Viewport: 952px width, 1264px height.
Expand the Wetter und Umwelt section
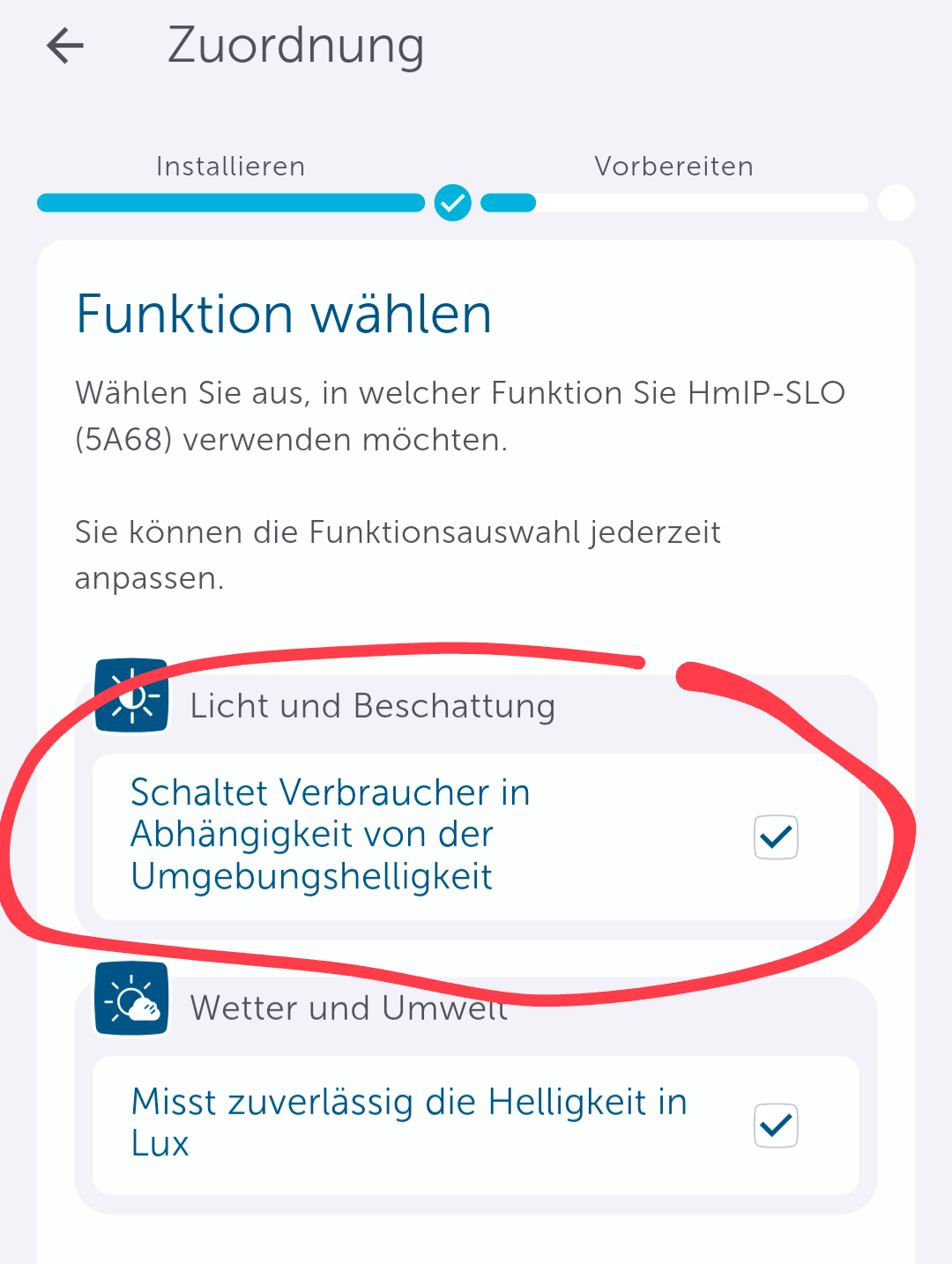tap(348, 1007)
